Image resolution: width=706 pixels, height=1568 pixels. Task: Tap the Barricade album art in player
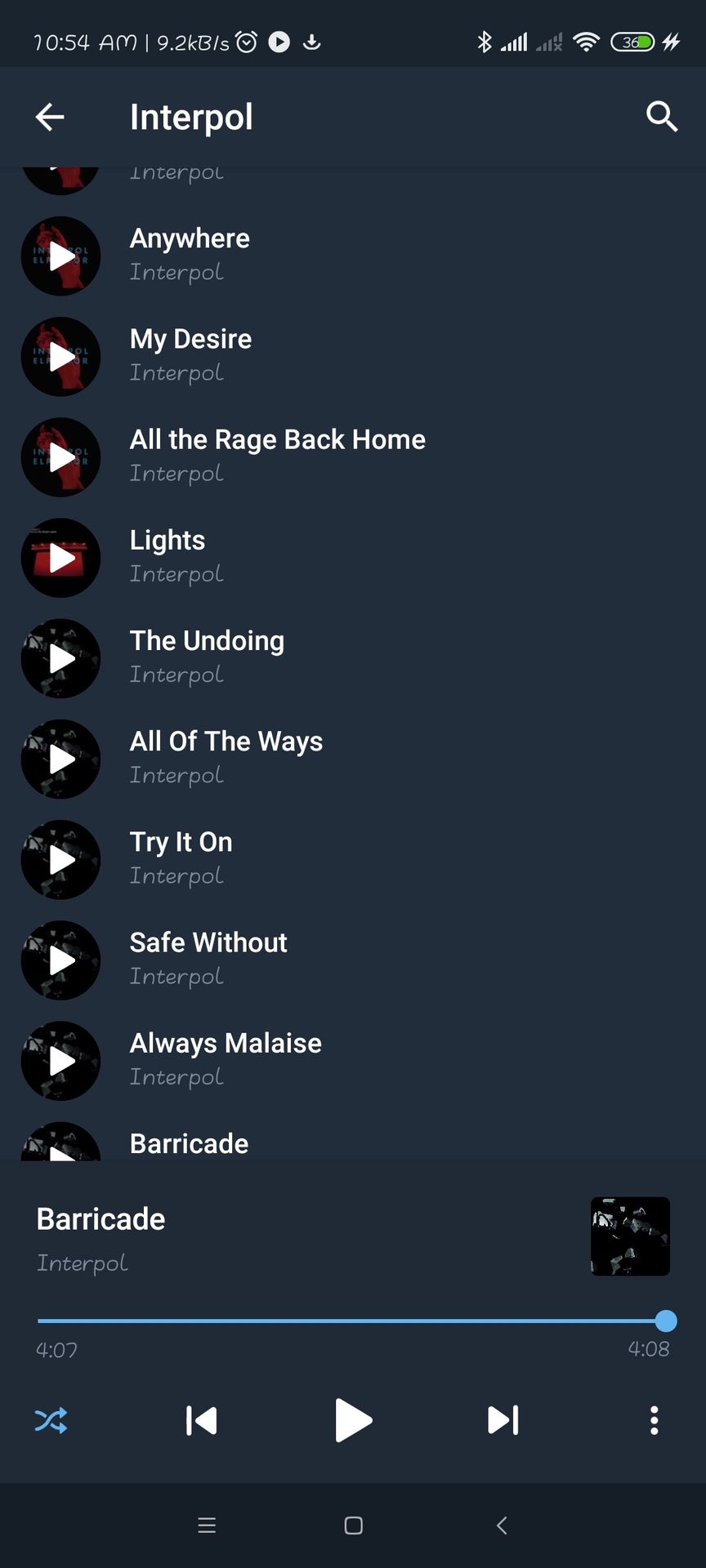tap(630, 1236)
